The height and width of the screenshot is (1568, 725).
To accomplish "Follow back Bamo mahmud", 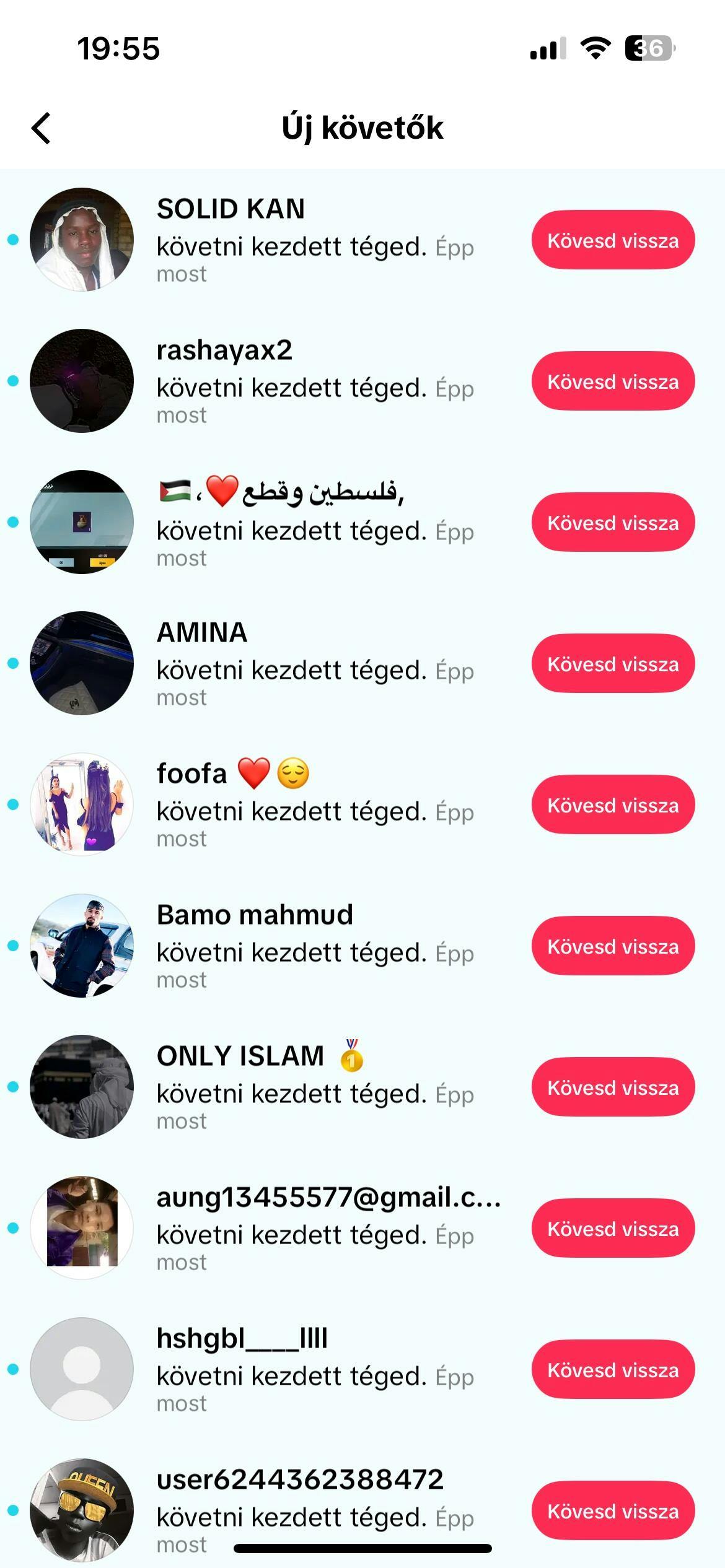I will [612, 946].
